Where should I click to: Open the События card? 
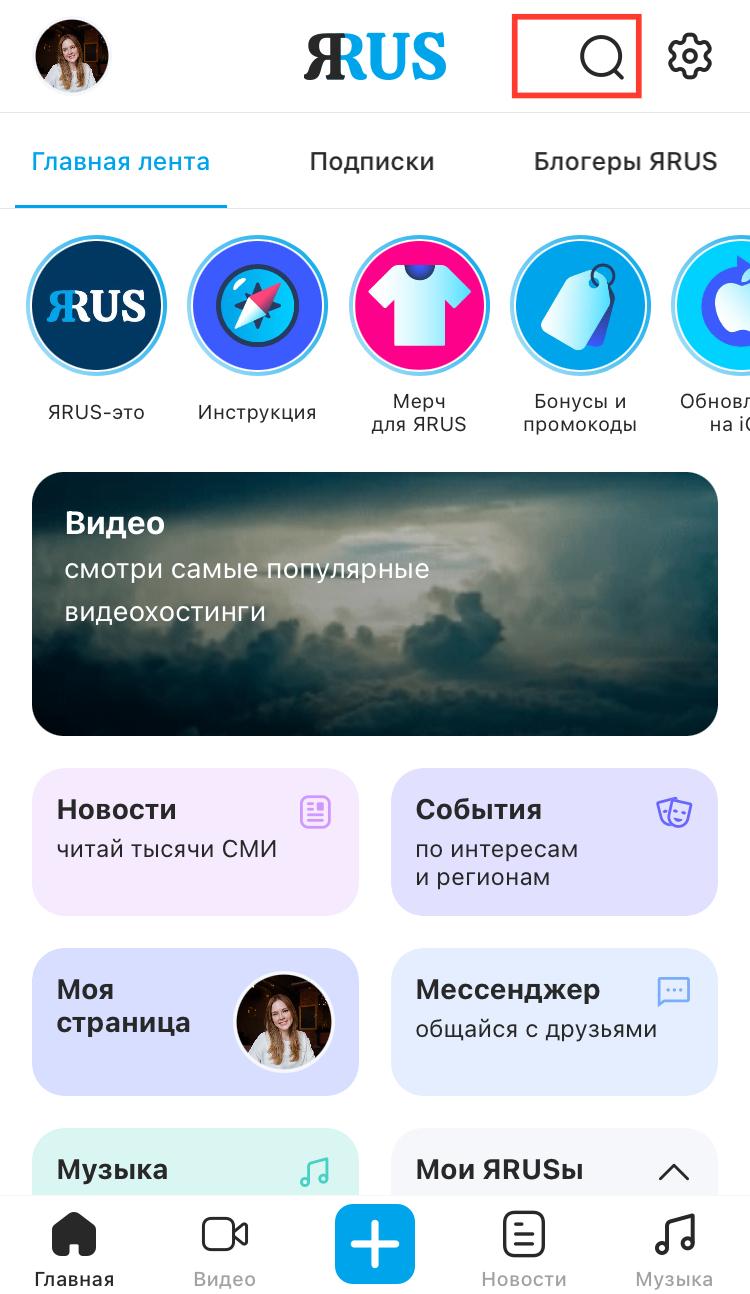coord(554,841)
